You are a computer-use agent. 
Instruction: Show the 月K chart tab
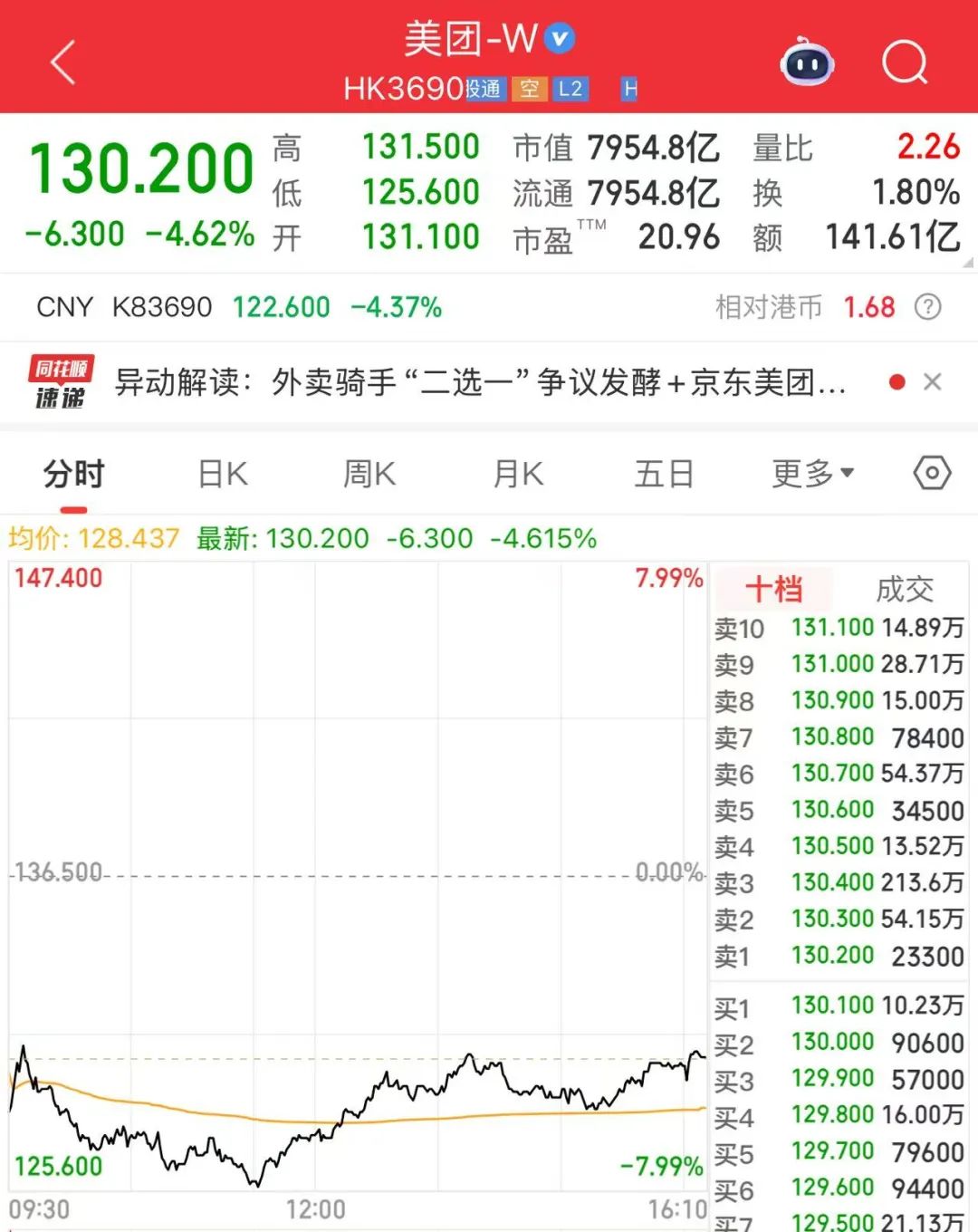(x=518, y=475)
